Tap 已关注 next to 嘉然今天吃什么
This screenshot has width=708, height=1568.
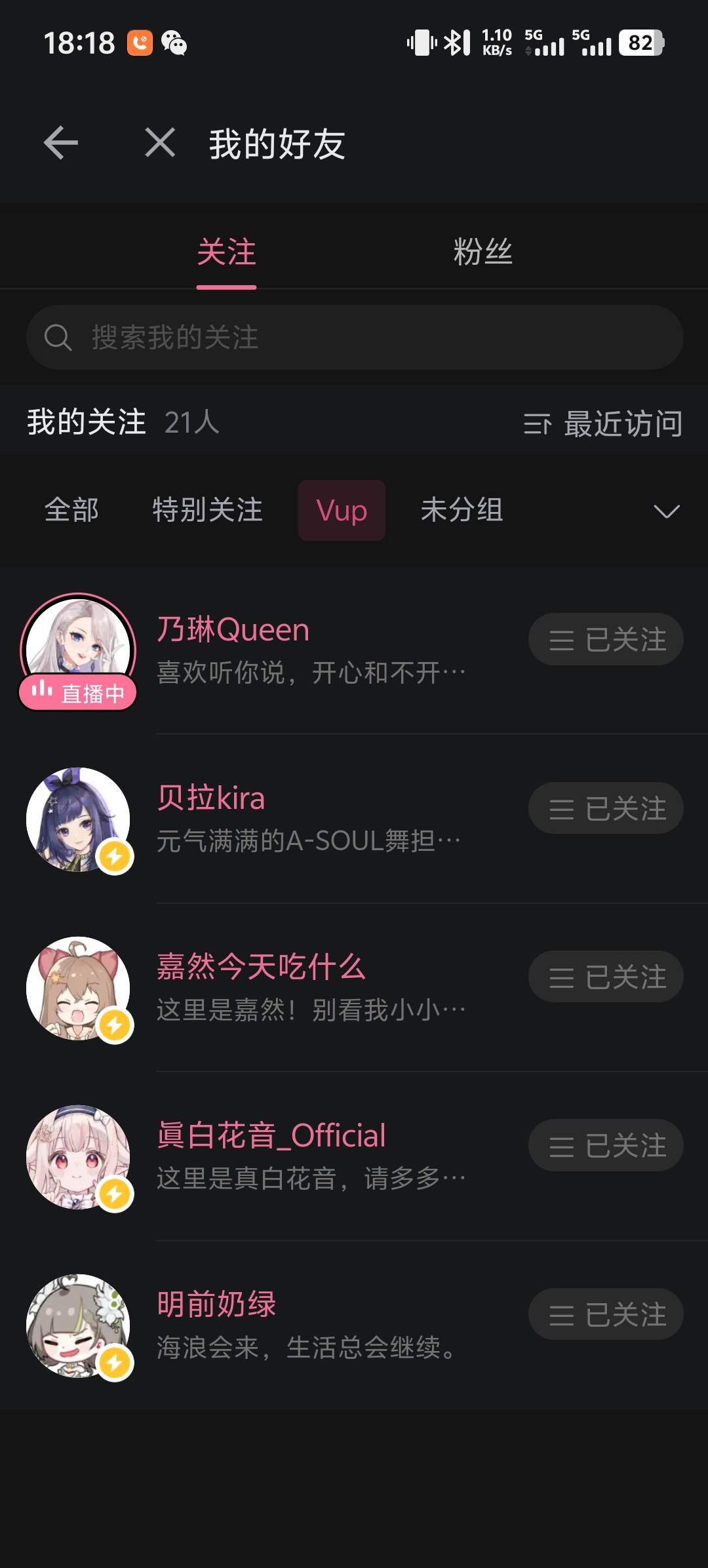[x=606, y=977]
